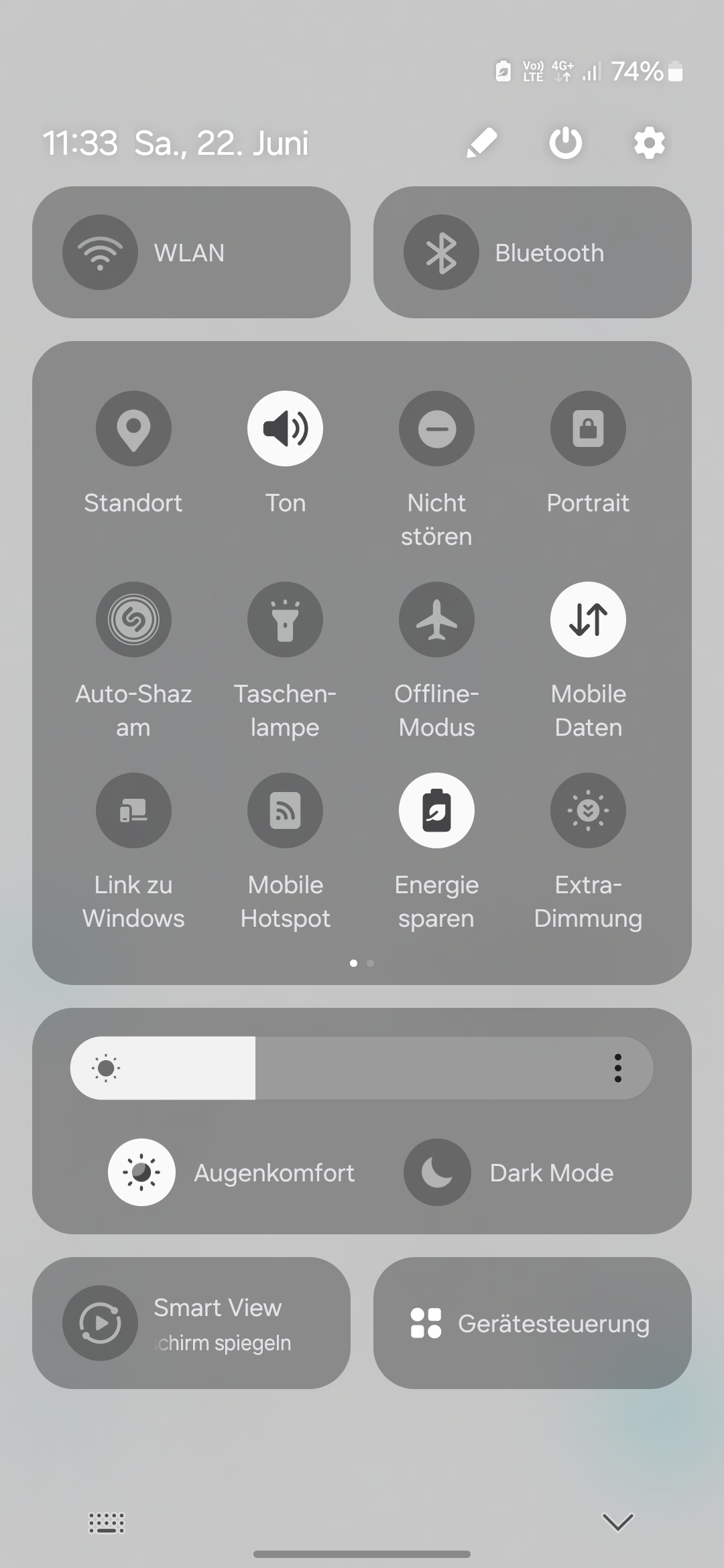
Task: Activate Portrait screen rotation lock
Action: [589, 428]
